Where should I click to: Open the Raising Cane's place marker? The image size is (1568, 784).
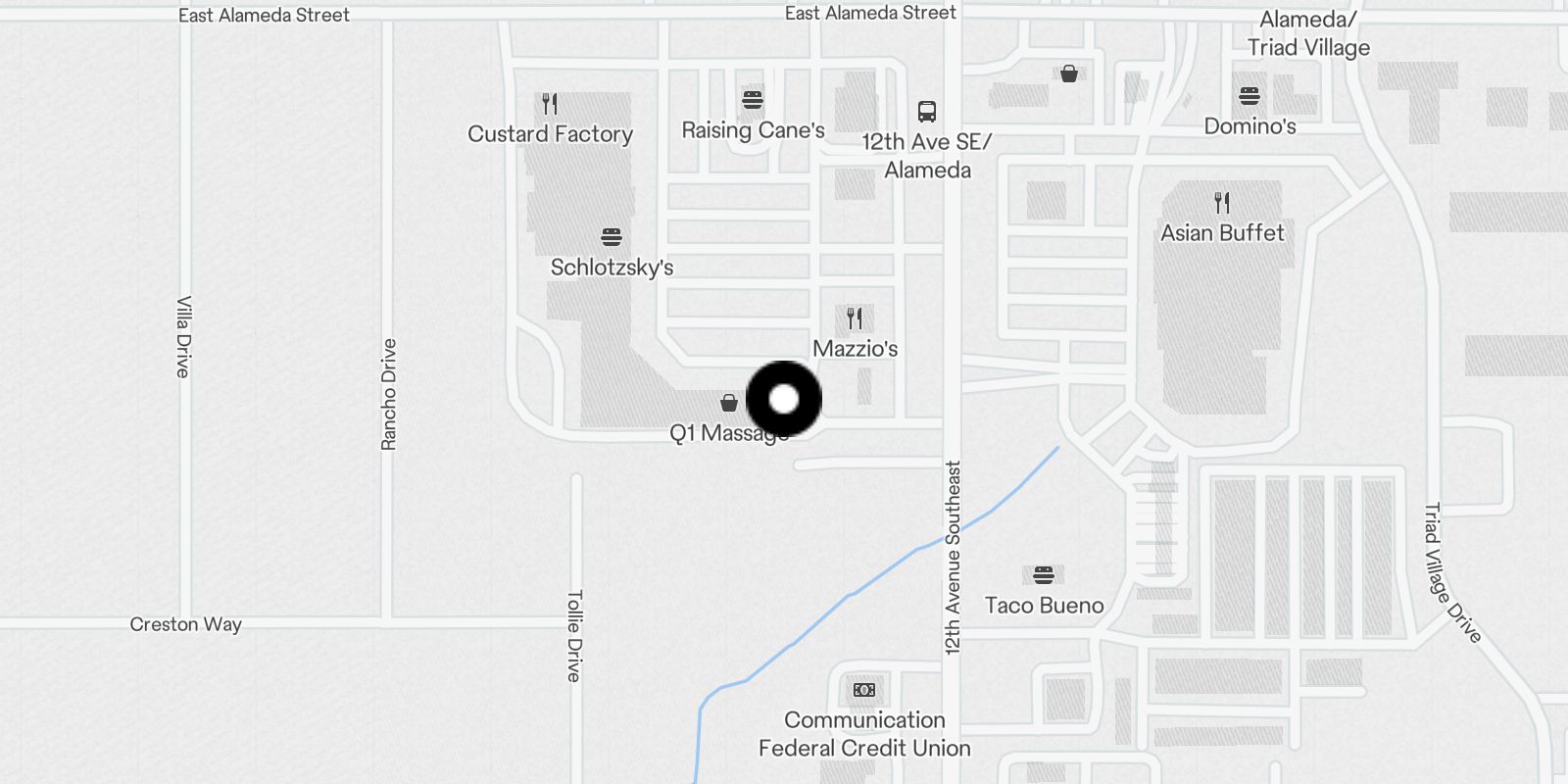752,100
